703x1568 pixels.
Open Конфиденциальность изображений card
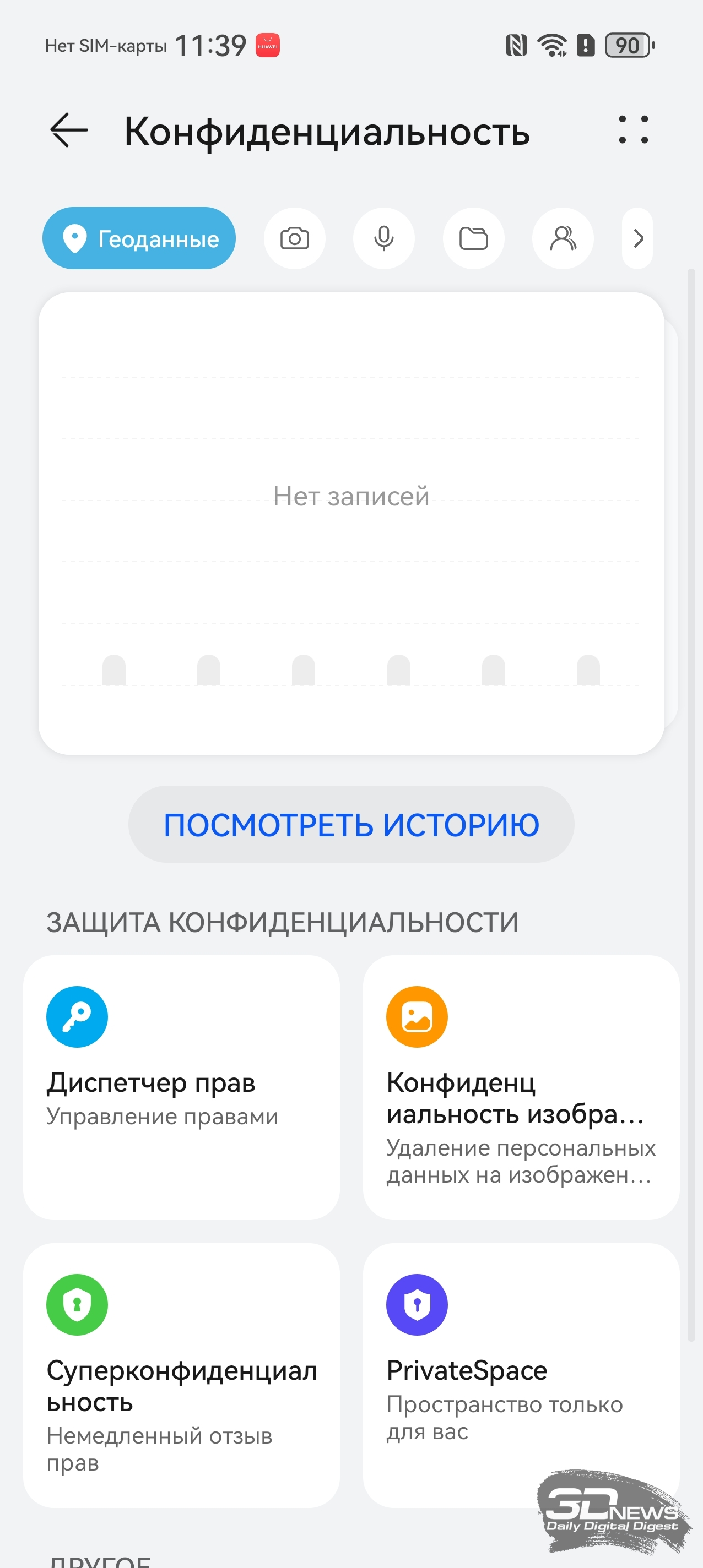521,1087
